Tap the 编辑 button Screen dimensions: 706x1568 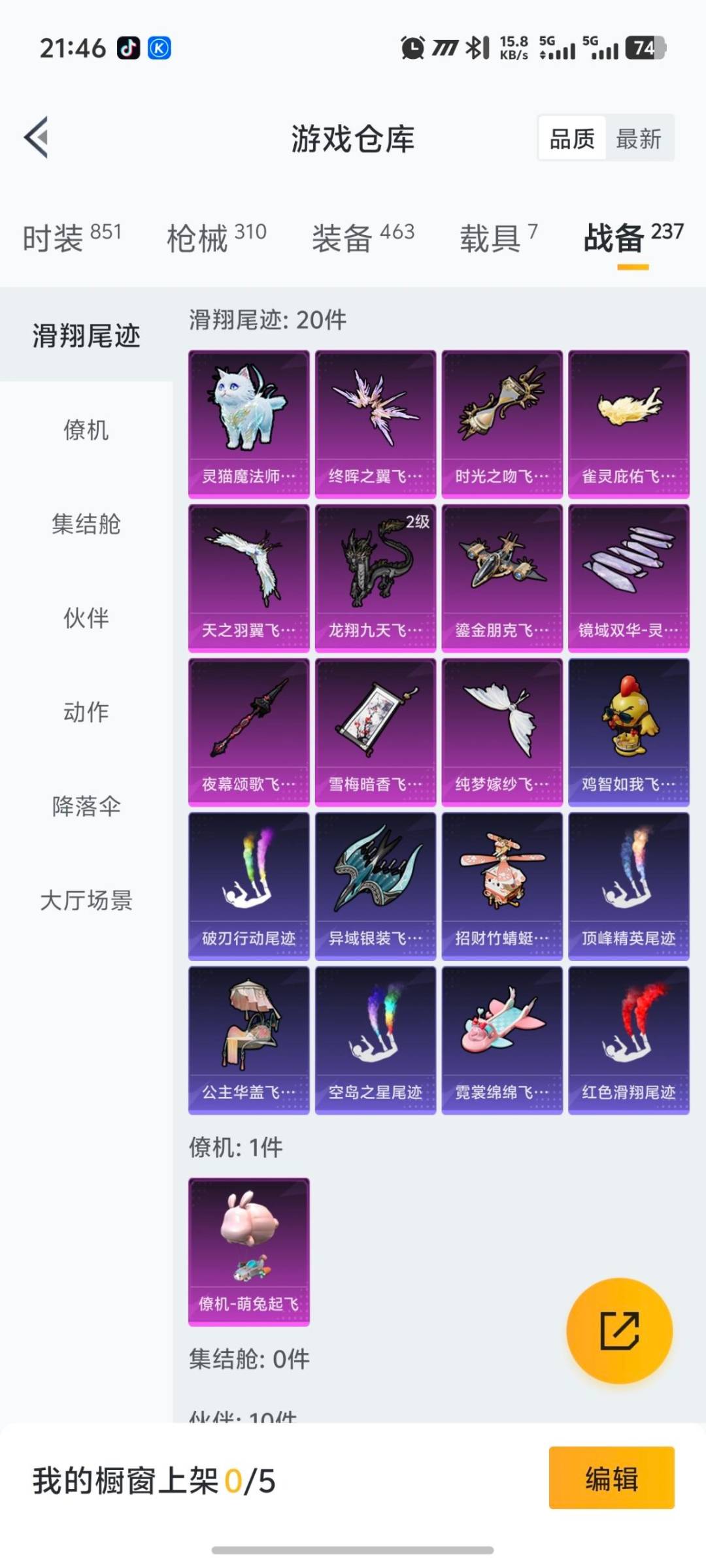pyautogui.click(x=611, y=1478)
